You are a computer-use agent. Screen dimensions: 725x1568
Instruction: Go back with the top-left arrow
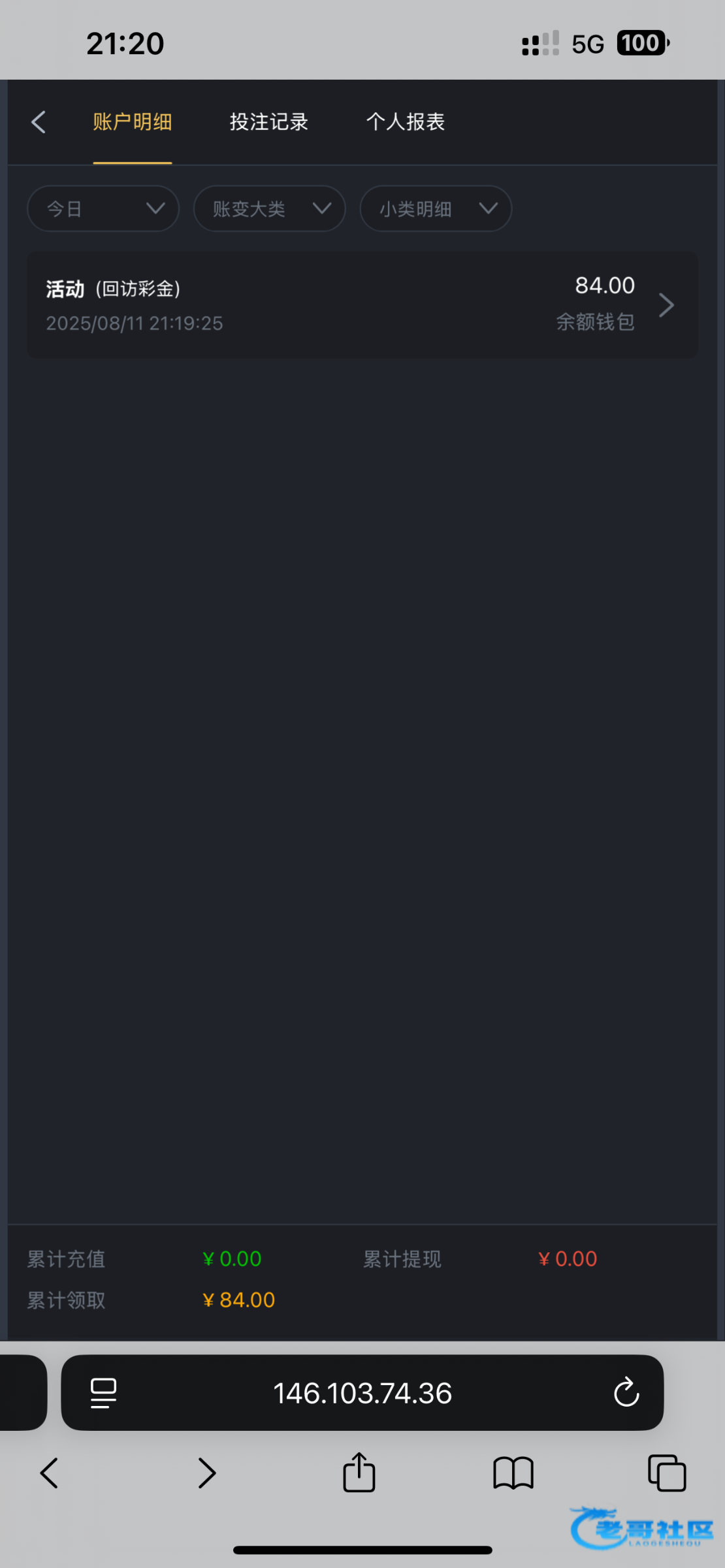(x=39, y=122)
